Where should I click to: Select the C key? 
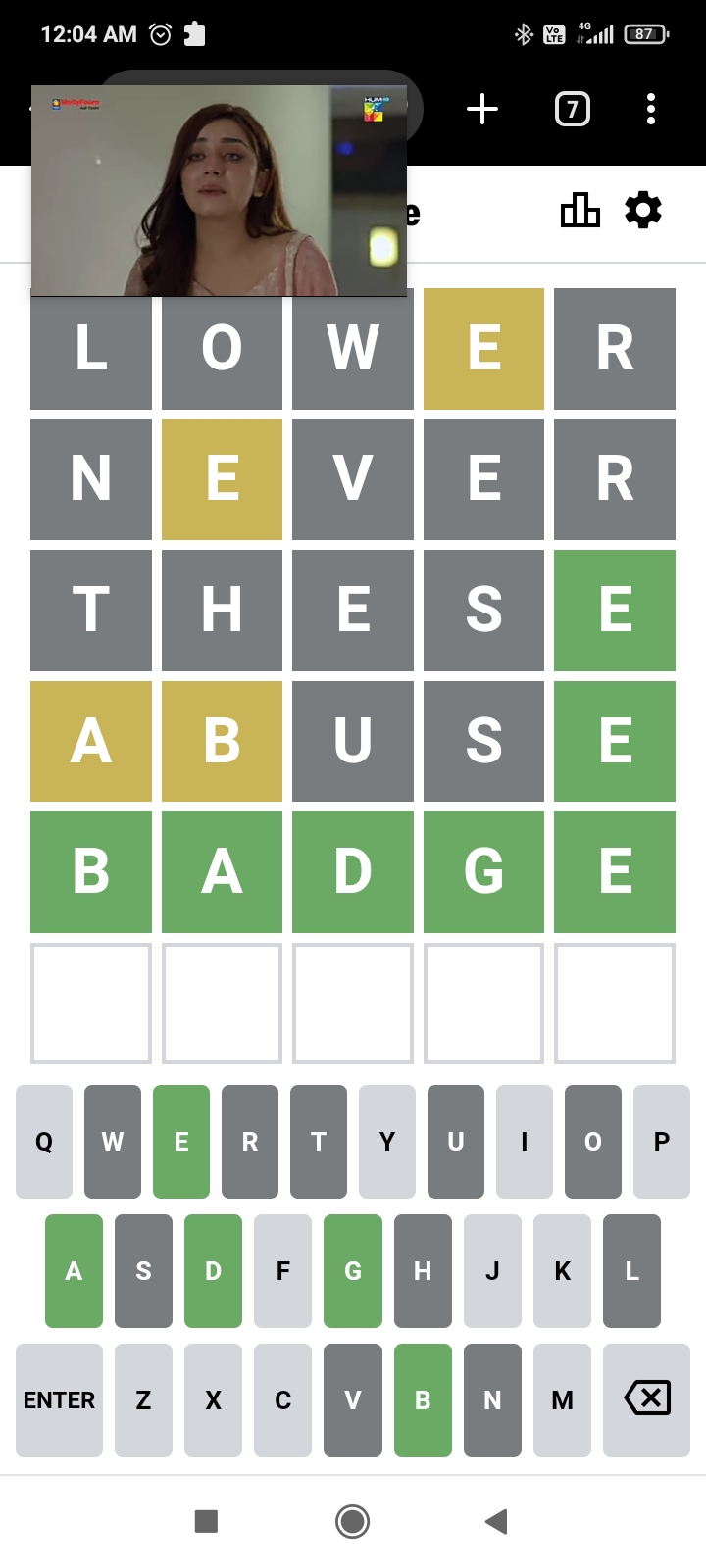[x=282, y=1400]
